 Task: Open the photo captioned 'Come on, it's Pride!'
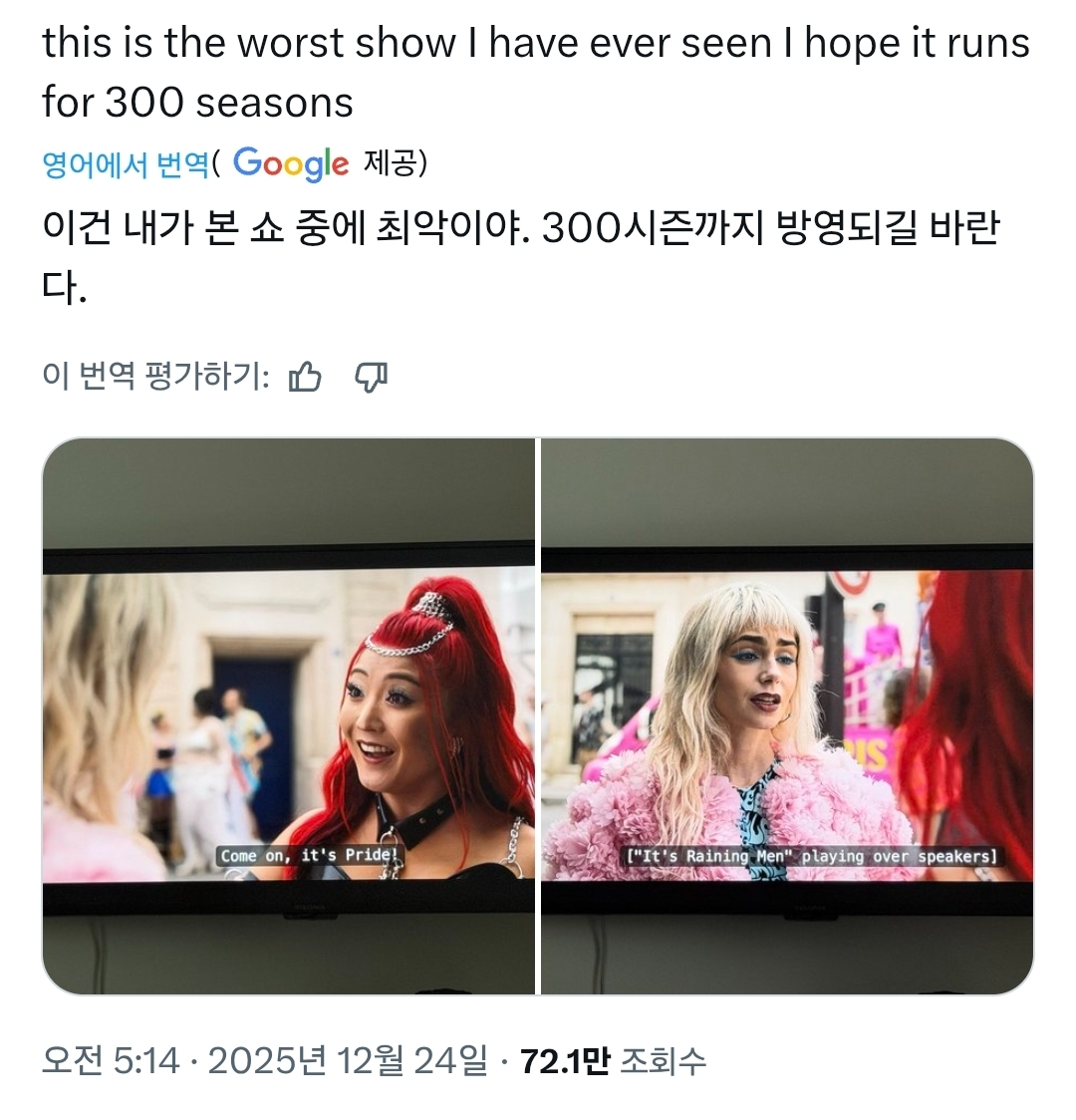(x=289, y=715)
